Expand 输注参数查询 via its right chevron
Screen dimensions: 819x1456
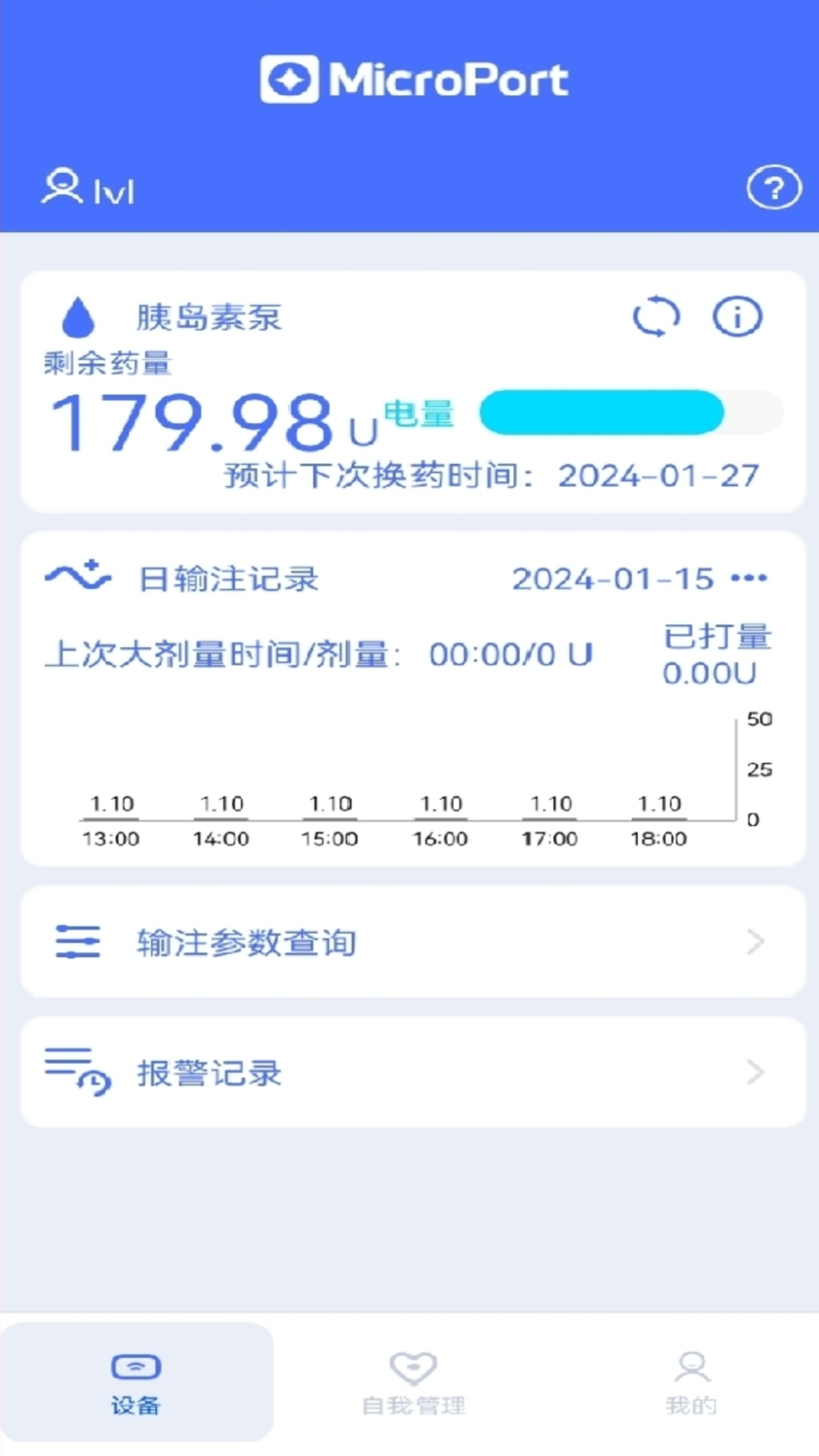[754, 942]
